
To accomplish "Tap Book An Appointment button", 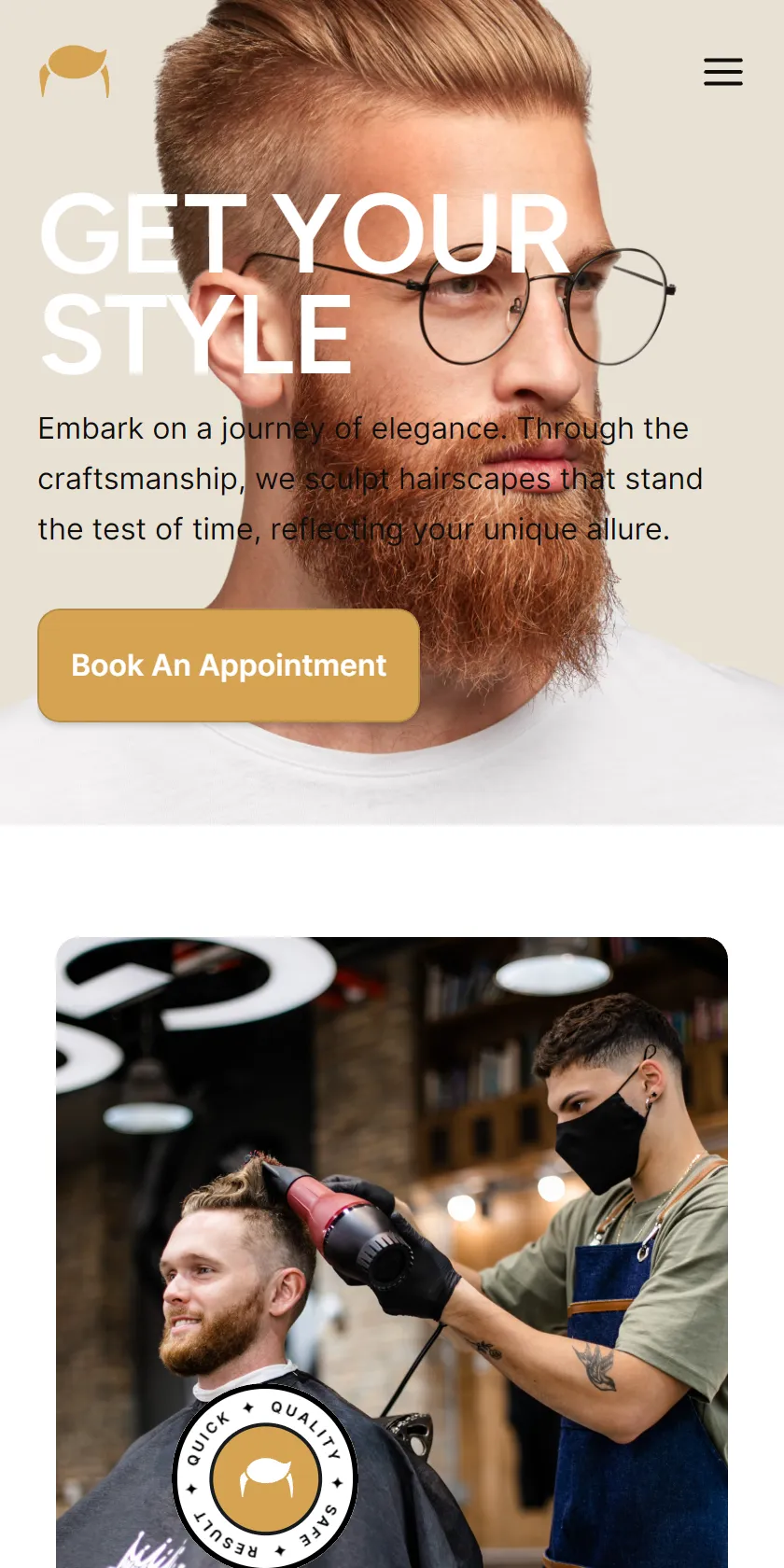I will [x=229, y=665].
